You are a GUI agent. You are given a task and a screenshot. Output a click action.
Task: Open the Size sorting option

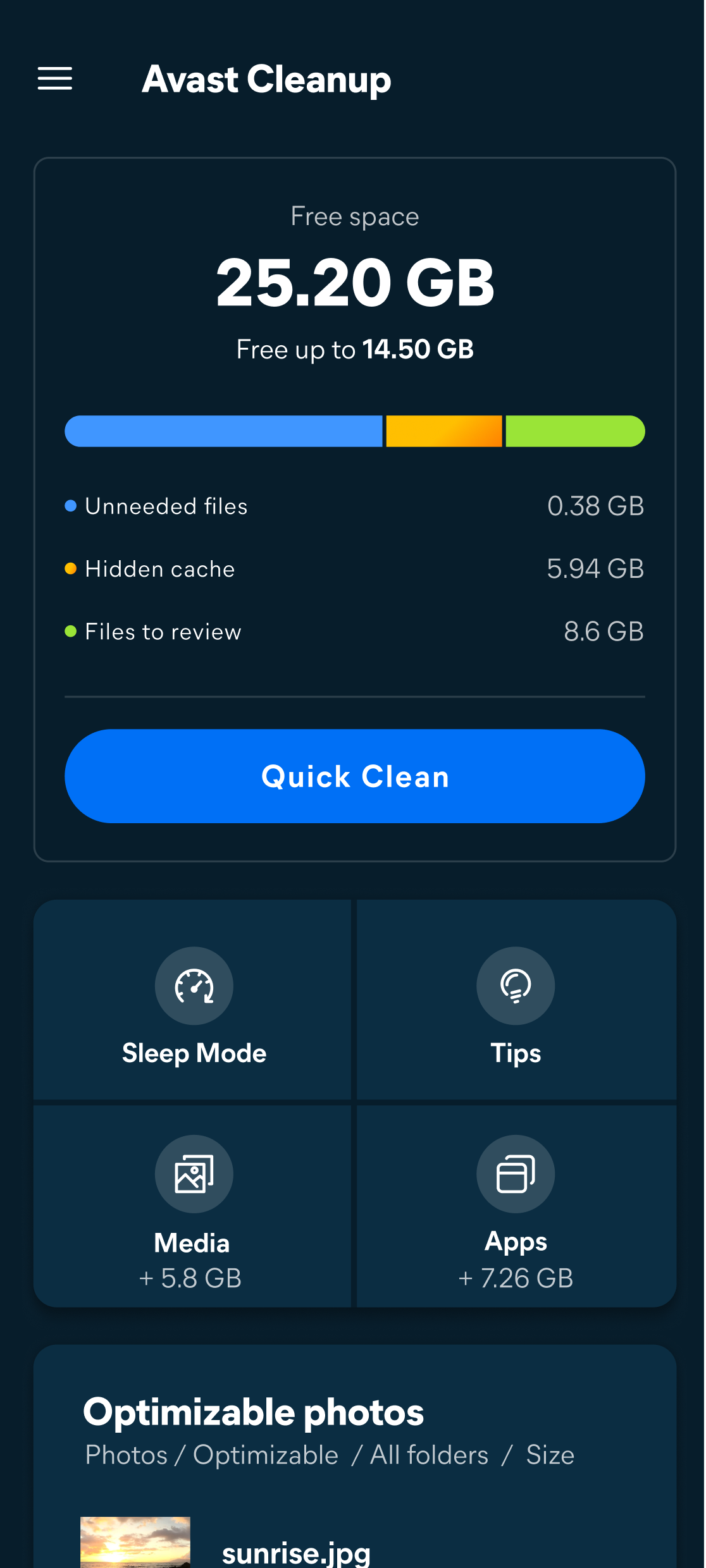[549, 1455]
